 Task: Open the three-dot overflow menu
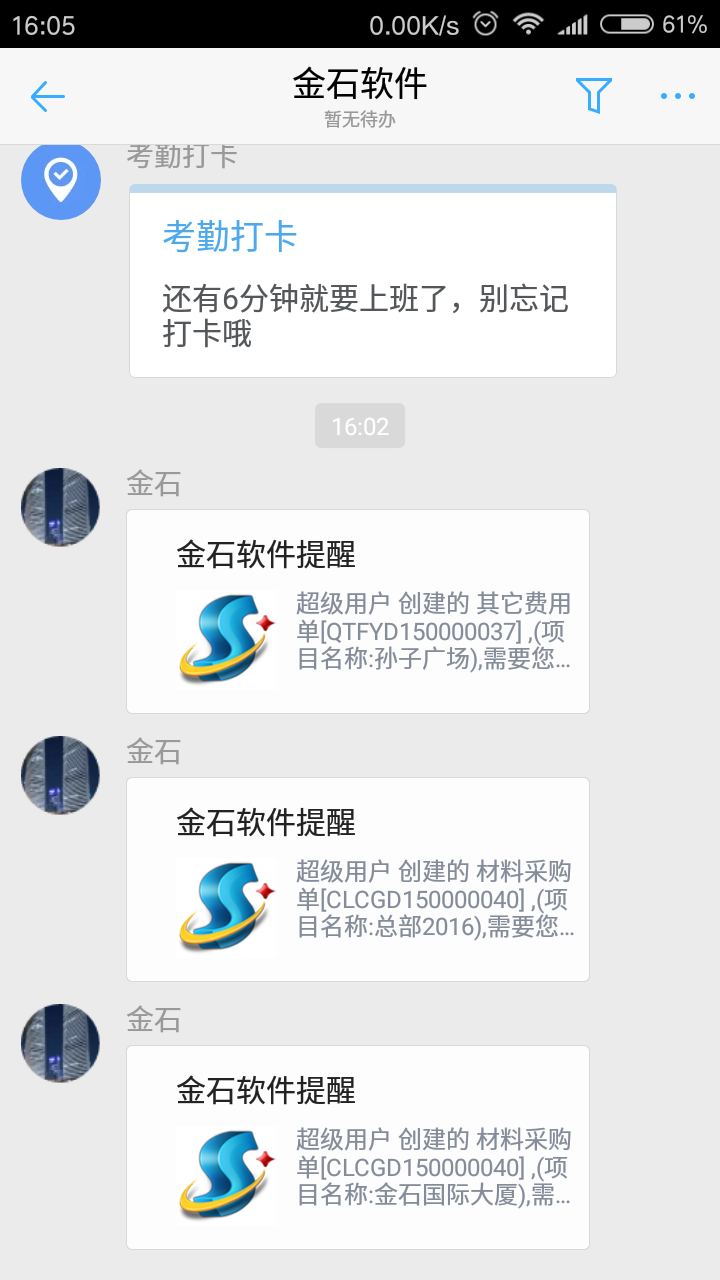click(x=677, y=96)
